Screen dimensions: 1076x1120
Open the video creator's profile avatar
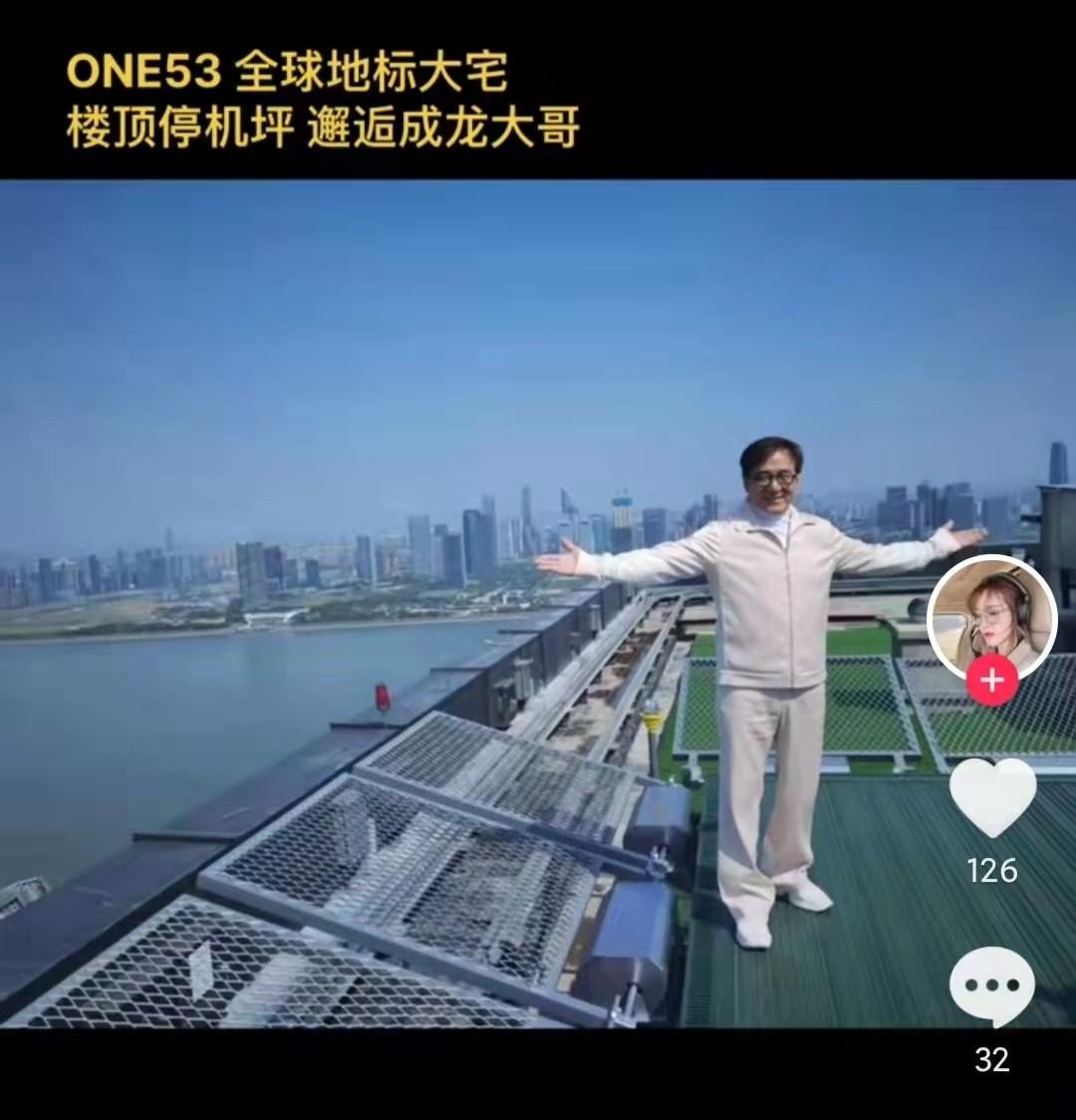click(x=991, y=617)
